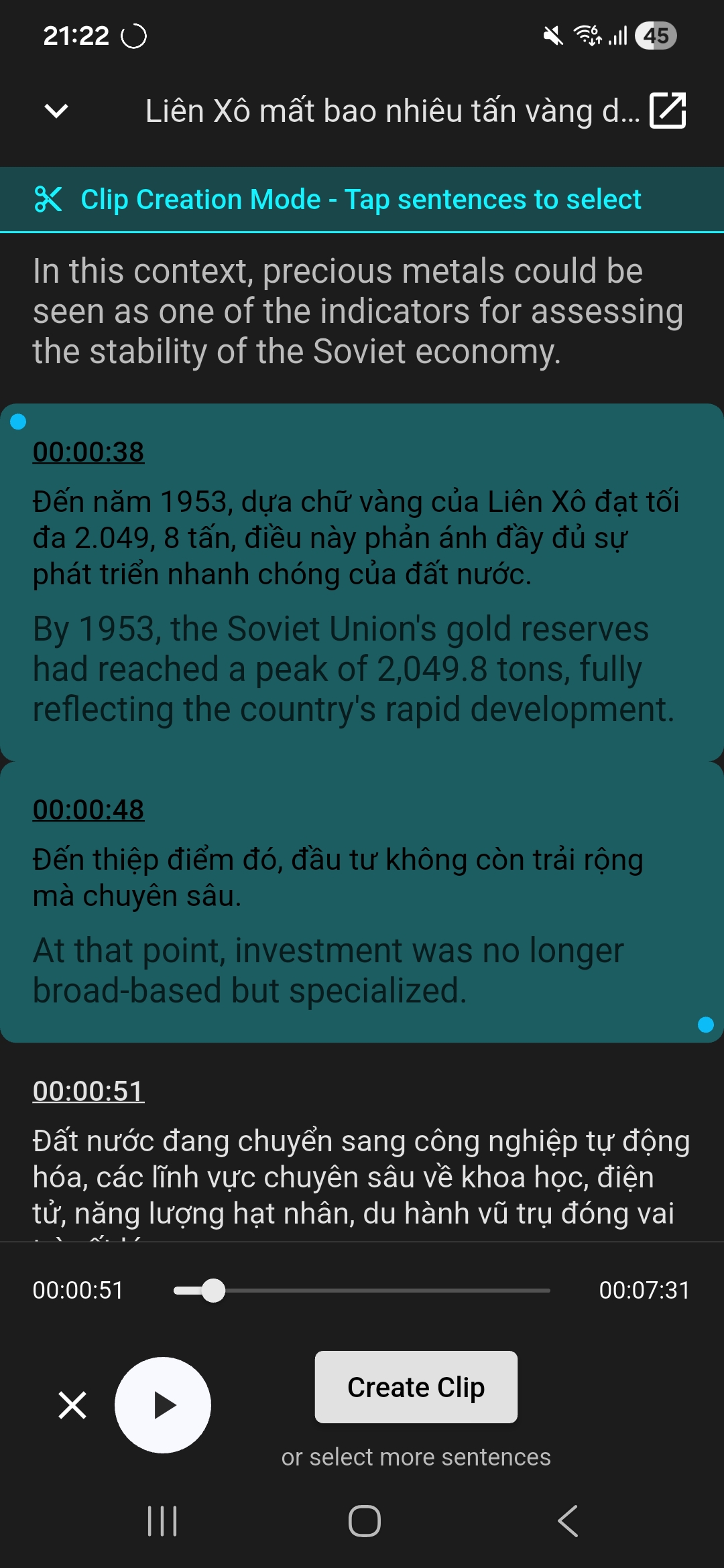This screenshot has width=724, height=1568.
Task: Tap the blue selection handle at clip end
Action: coord(706,1023)
